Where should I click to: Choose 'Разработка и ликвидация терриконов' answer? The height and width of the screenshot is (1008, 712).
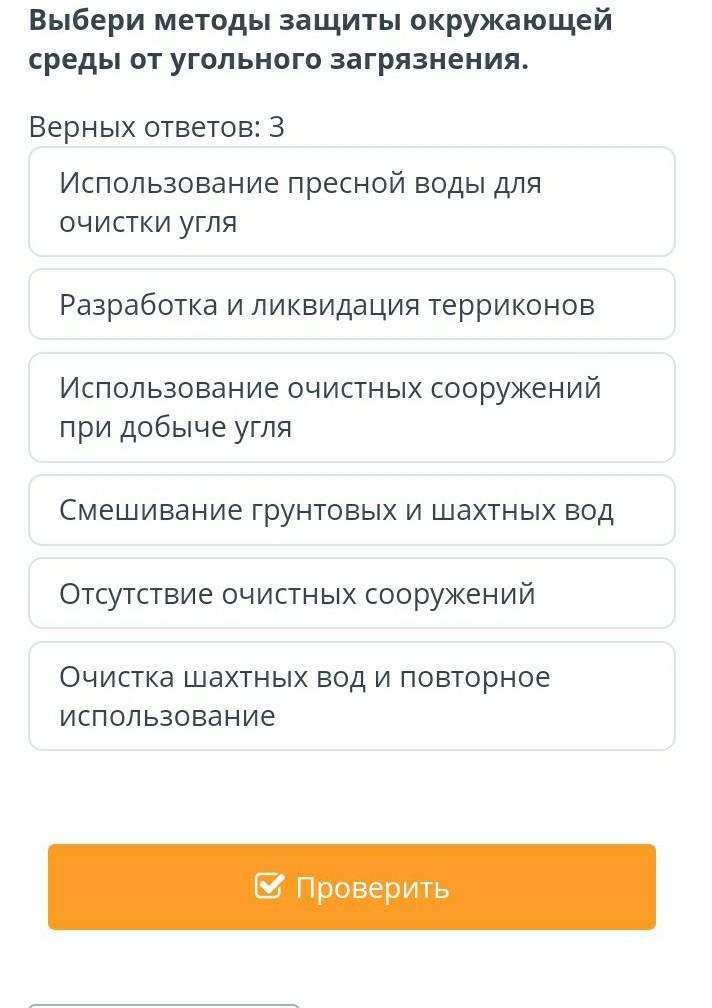[x=352, y=304]
